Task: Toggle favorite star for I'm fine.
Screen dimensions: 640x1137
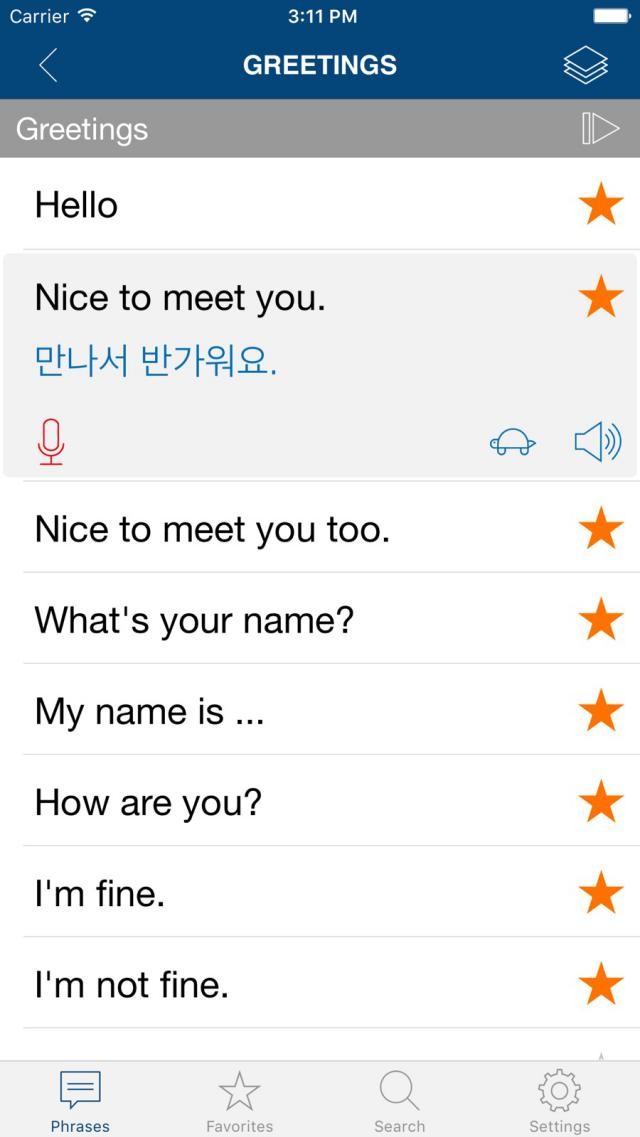Action: pyautogui.click(x=601, y=893)
